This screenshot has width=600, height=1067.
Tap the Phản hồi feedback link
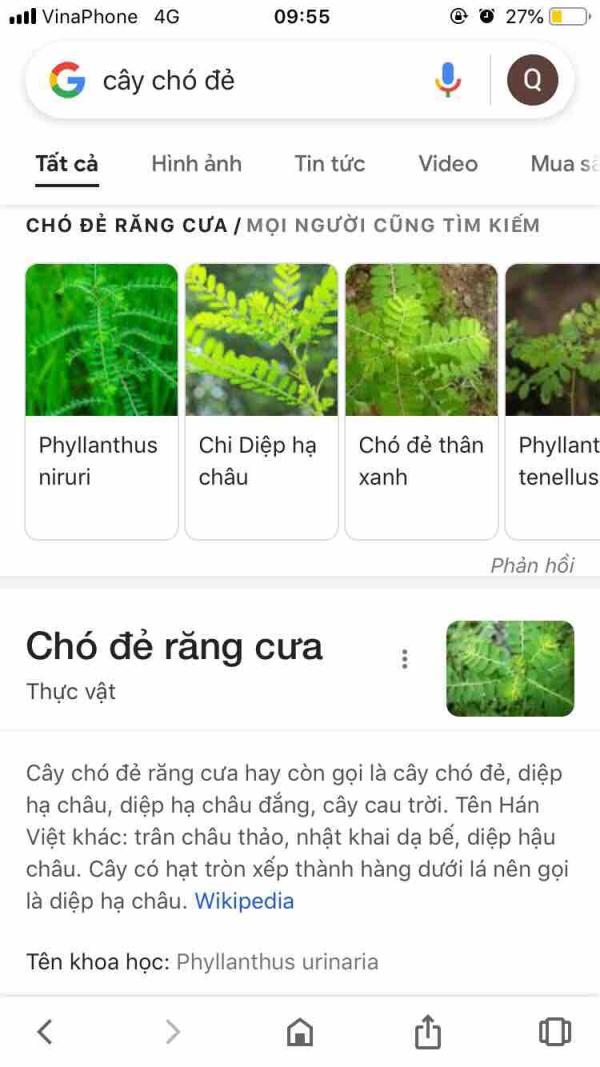coord(532,566)
